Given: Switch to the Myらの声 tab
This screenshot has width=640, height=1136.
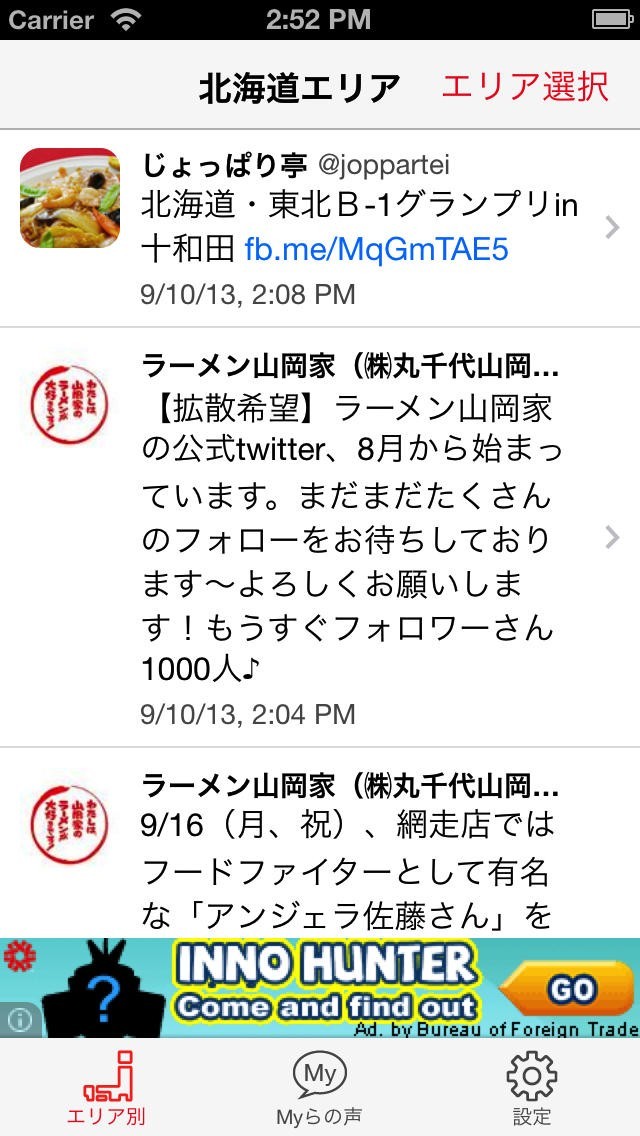Looking at the screenshot, I should click(x=319, y=1087).
